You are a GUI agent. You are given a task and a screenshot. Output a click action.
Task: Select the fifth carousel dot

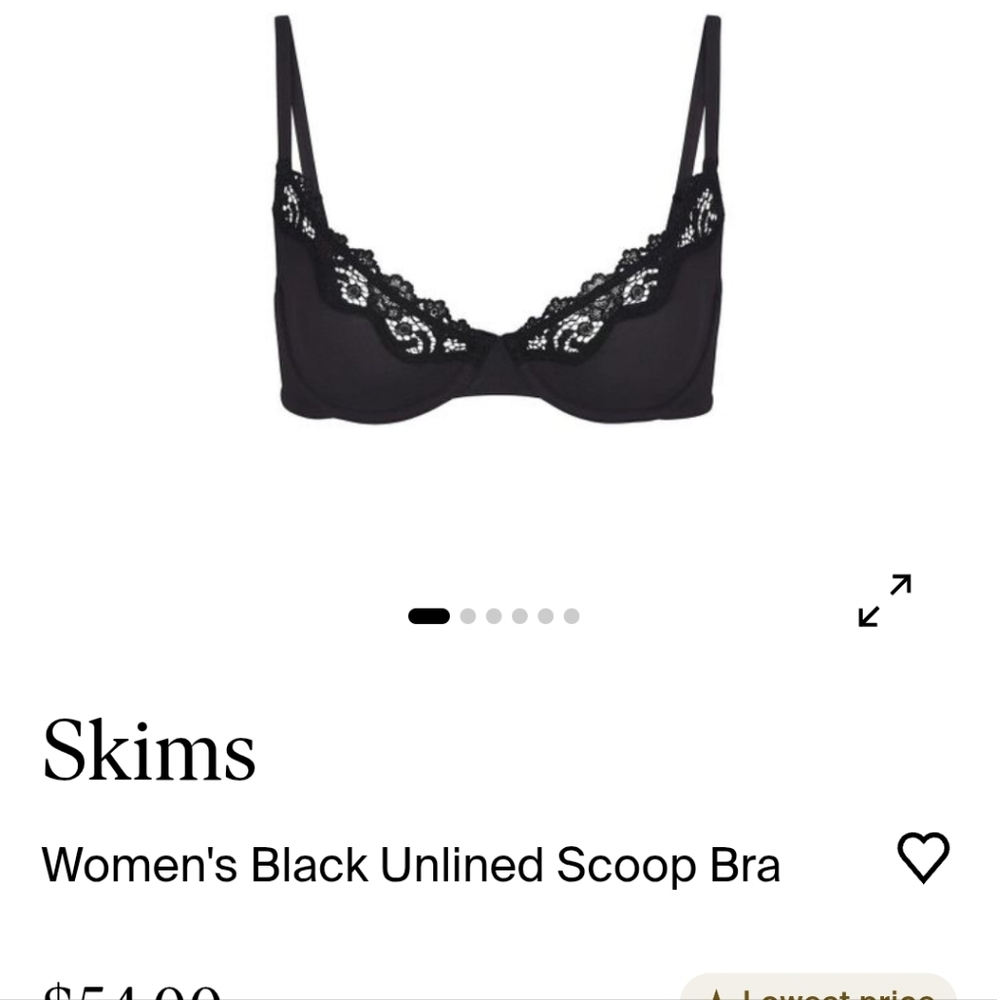545,615
